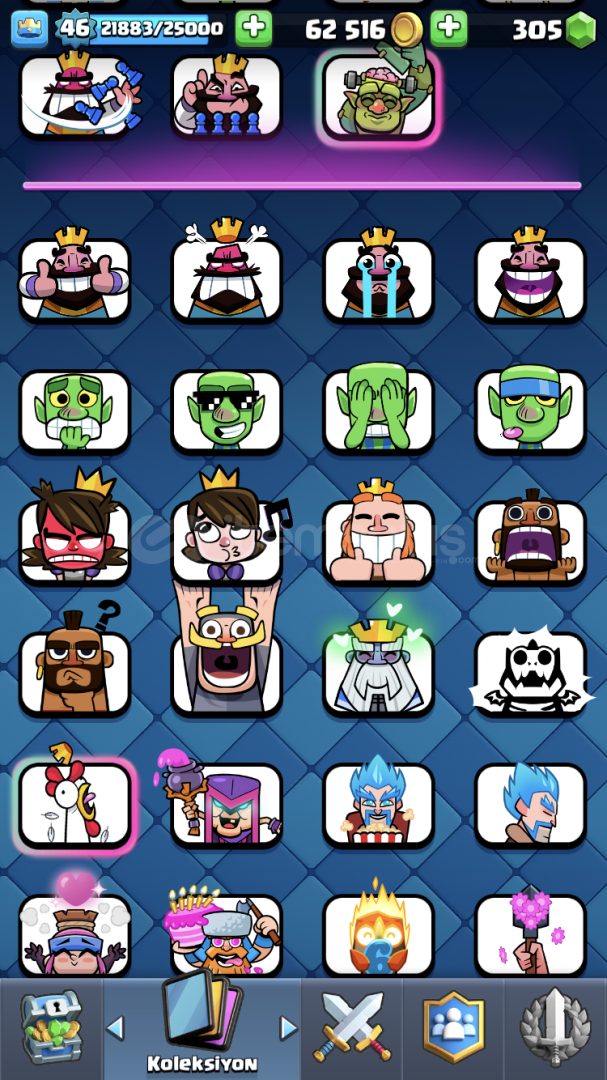Pick the king thumbs-up emote
607x1080 pixels.
pos(75,279)
